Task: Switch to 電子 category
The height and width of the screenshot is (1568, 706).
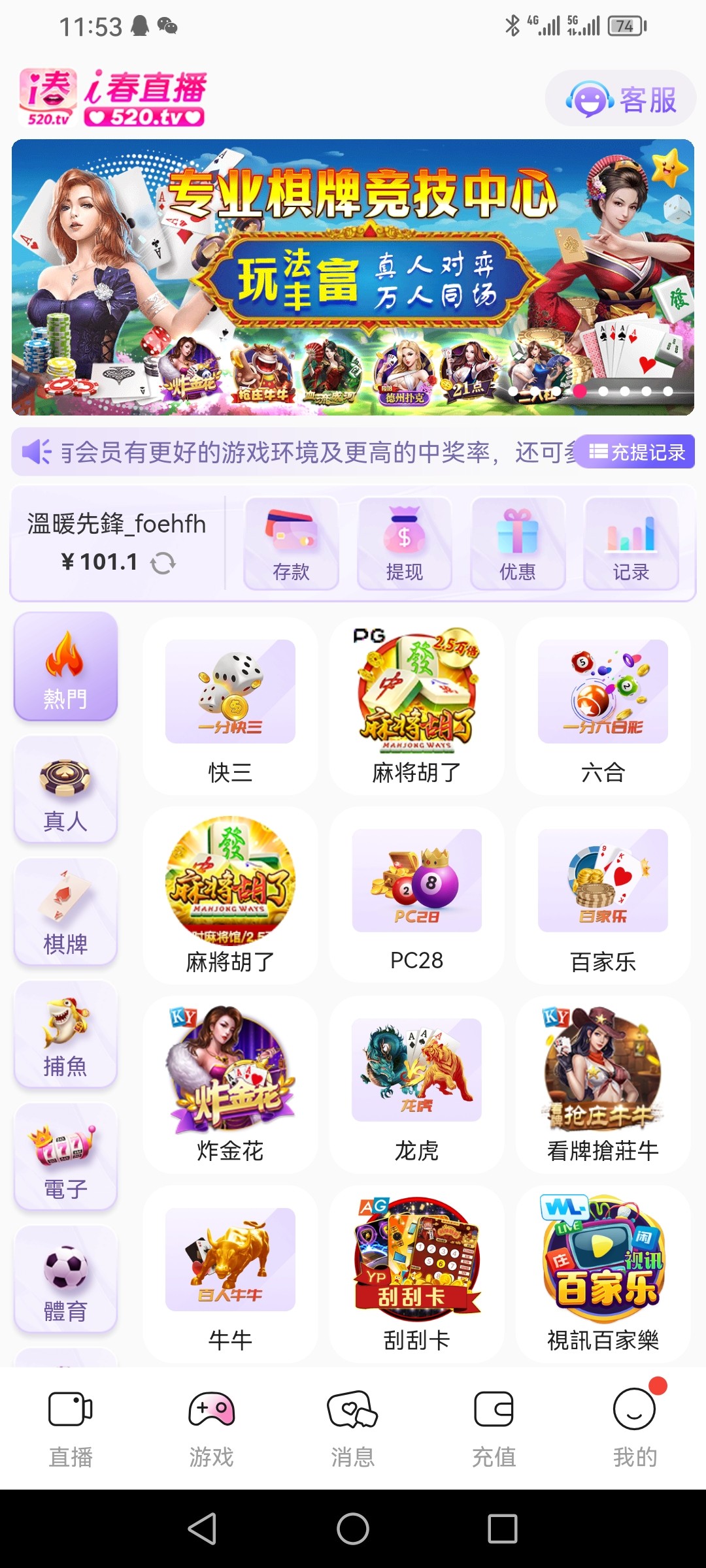Action: [65, 1157]
